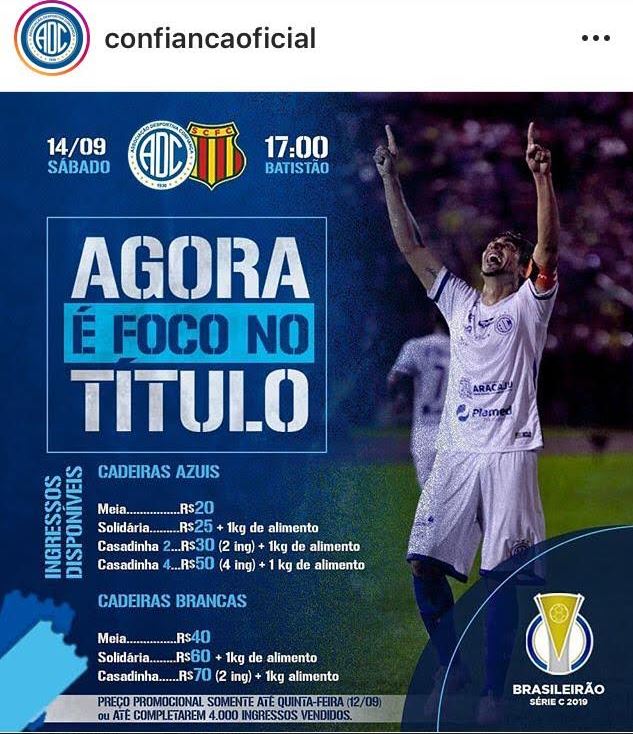Tap the match poster image in the post
Image resolution: width=633 pixels, height=734 pixels.
316,410
